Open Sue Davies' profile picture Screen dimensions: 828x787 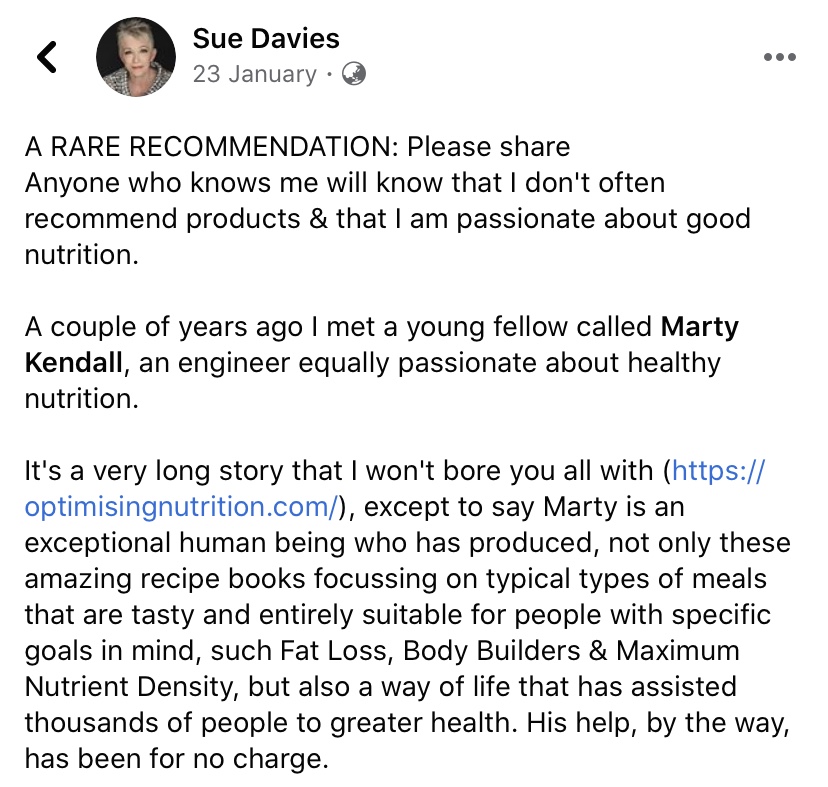135,57
